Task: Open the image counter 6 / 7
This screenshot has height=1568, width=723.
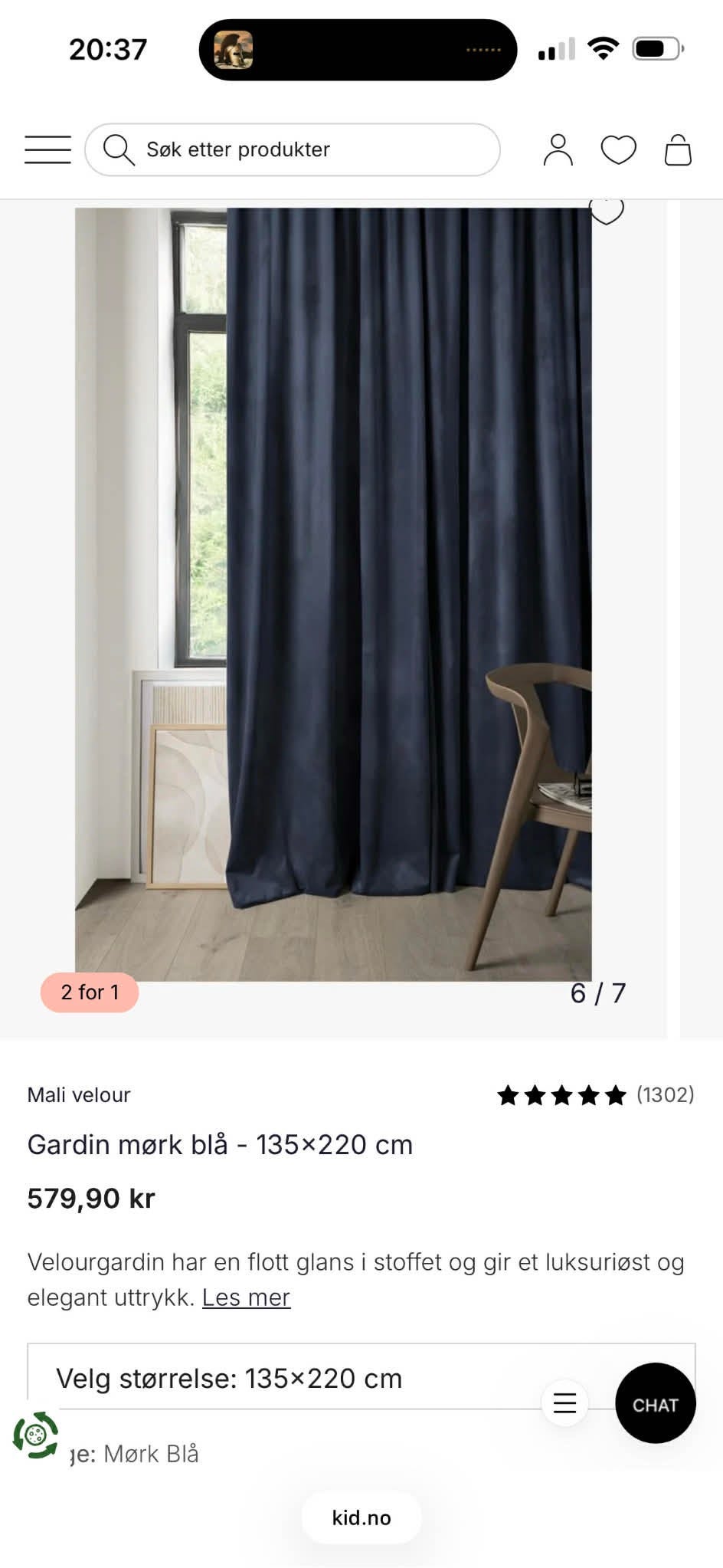Action: pyautogui.click(x=597, y=992)
